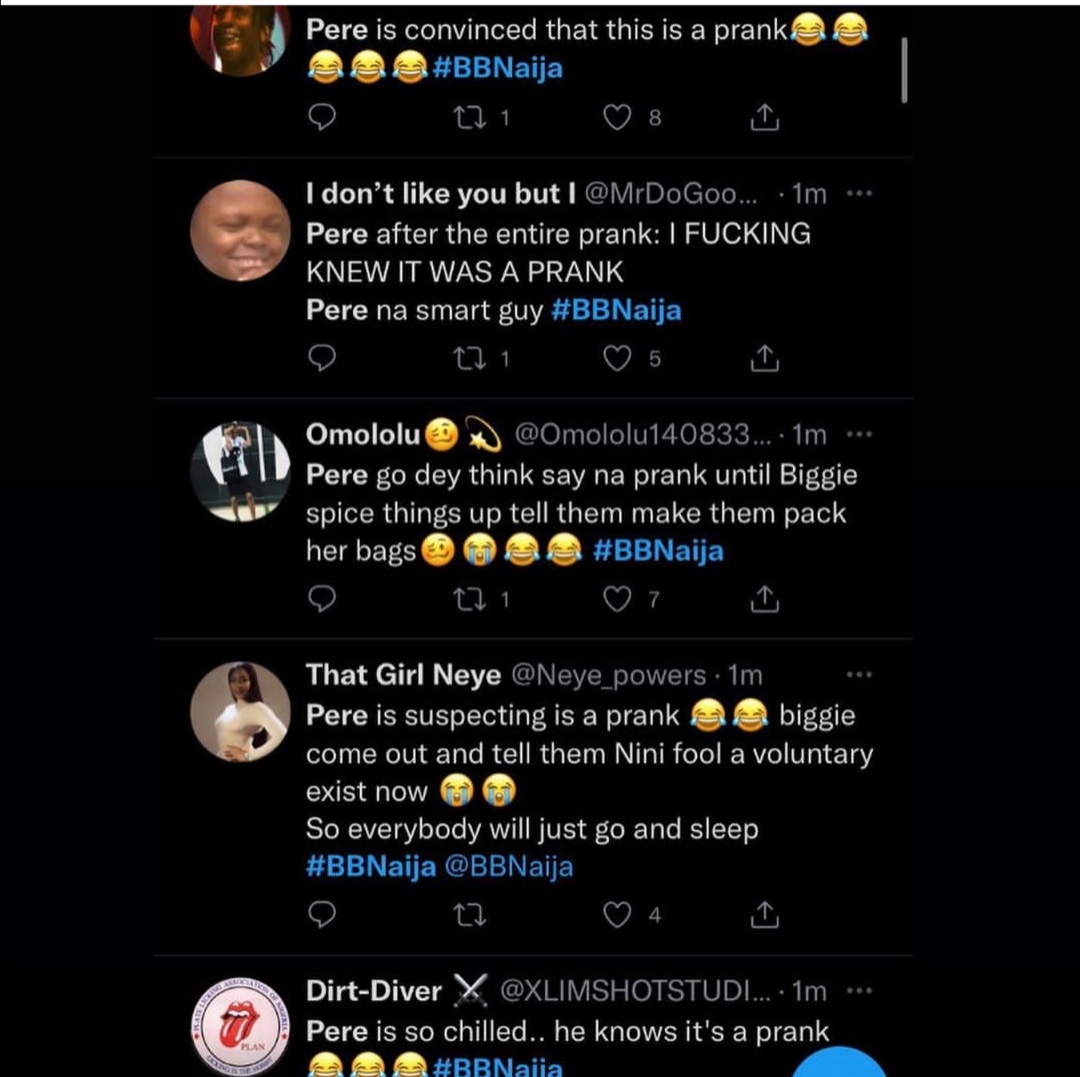Viewport: 1080px width, 1077px height.
Task: Share Omololu's tweet
Action: 764,599
